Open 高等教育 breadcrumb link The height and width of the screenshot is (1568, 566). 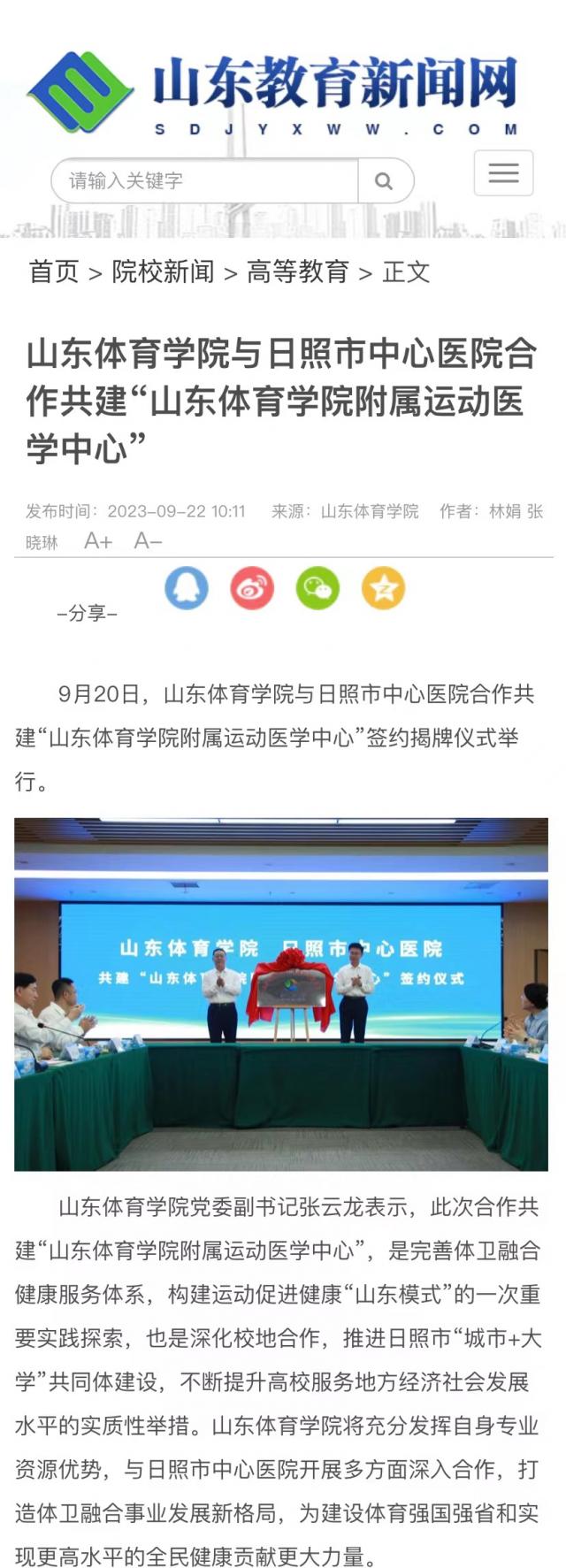pyautogui.click(x=298, y=272)
